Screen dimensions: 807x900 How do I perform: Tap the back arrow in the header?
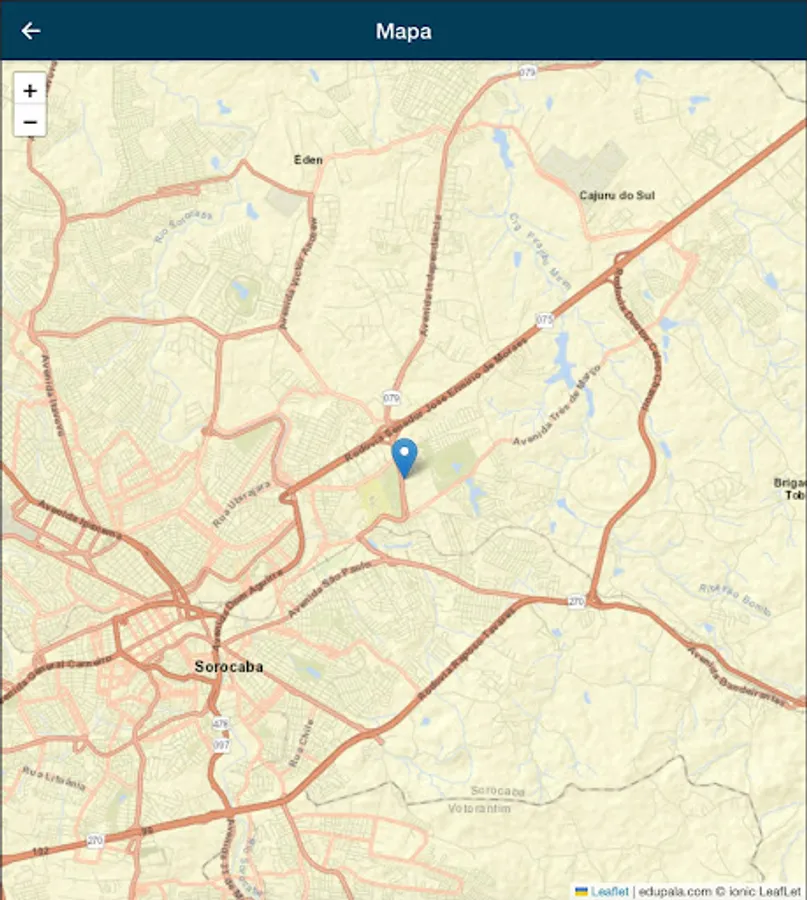(30, 30)
